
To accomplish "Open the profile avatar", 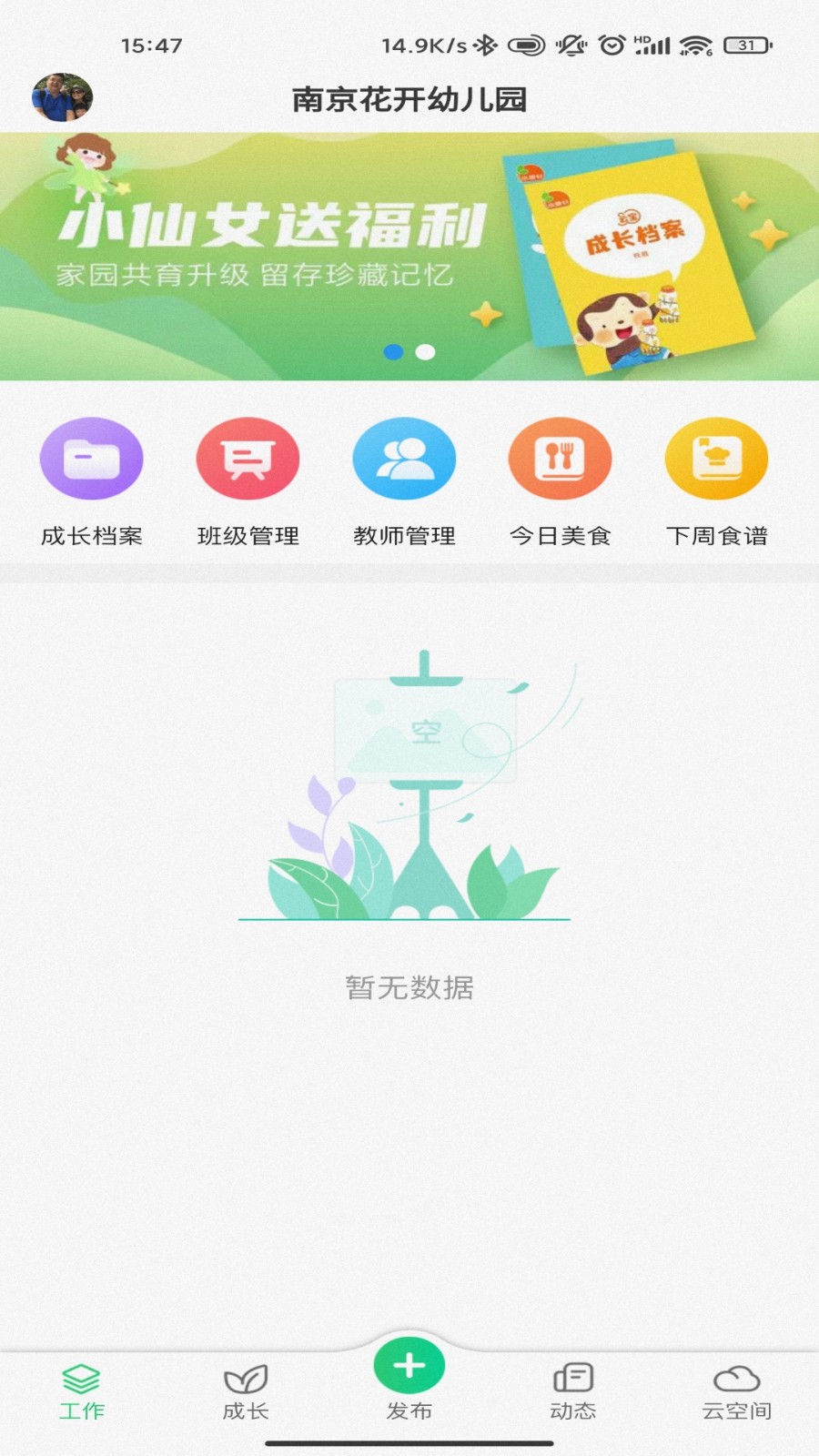I will point(62,97).
